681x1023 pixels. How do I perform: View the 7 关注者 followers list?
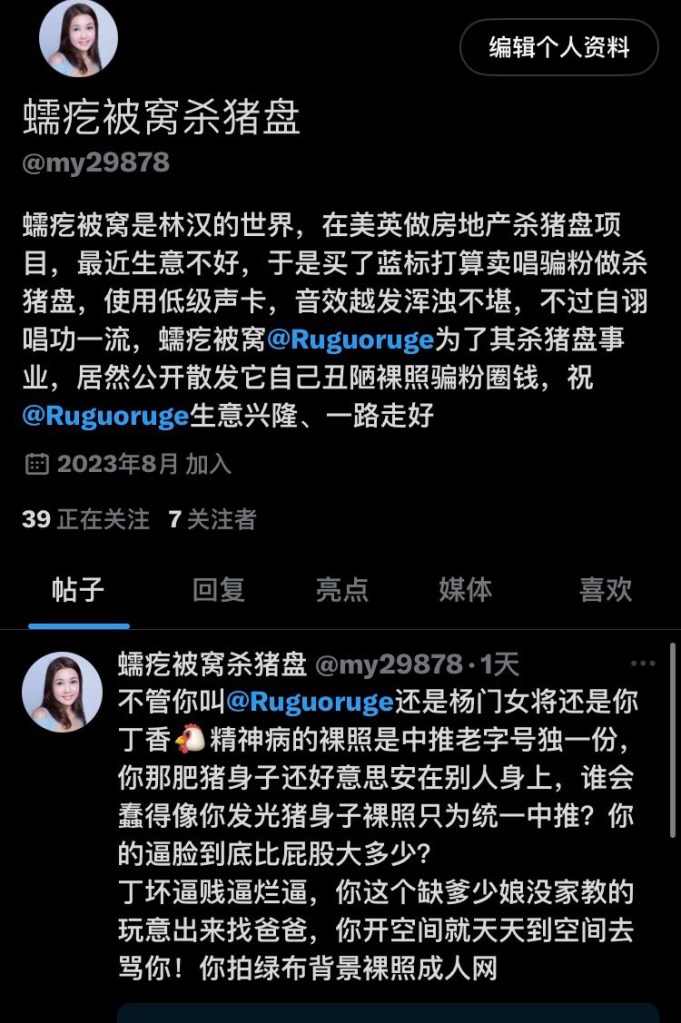coord(212,519)
